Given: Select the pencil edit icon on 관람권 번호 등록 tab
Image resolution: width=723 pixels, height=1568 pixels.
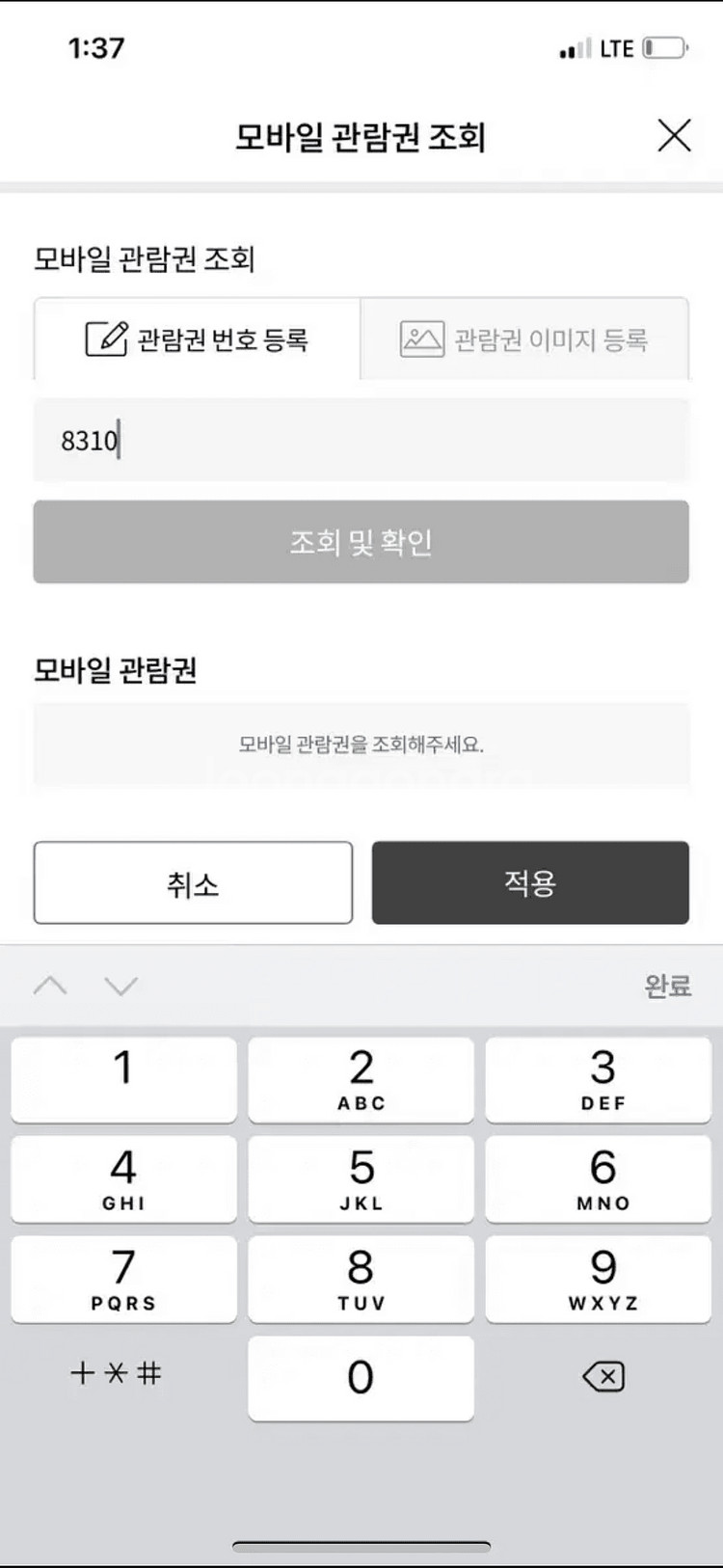Looking at the screenshot, I should pyautogui.click(x=106, y=338).
